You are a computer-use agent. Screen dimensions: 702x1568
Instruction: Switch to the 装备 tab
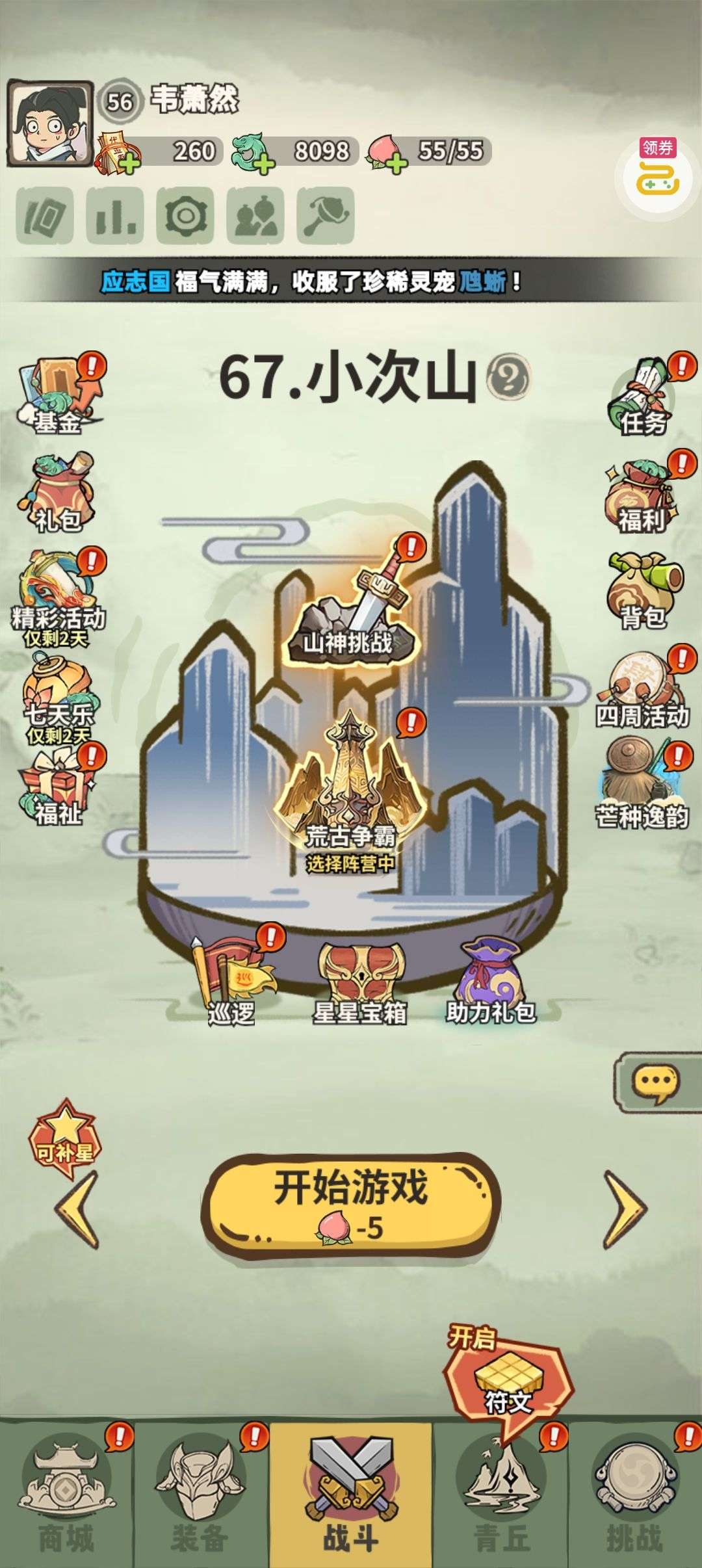[x=201, y=1495]
